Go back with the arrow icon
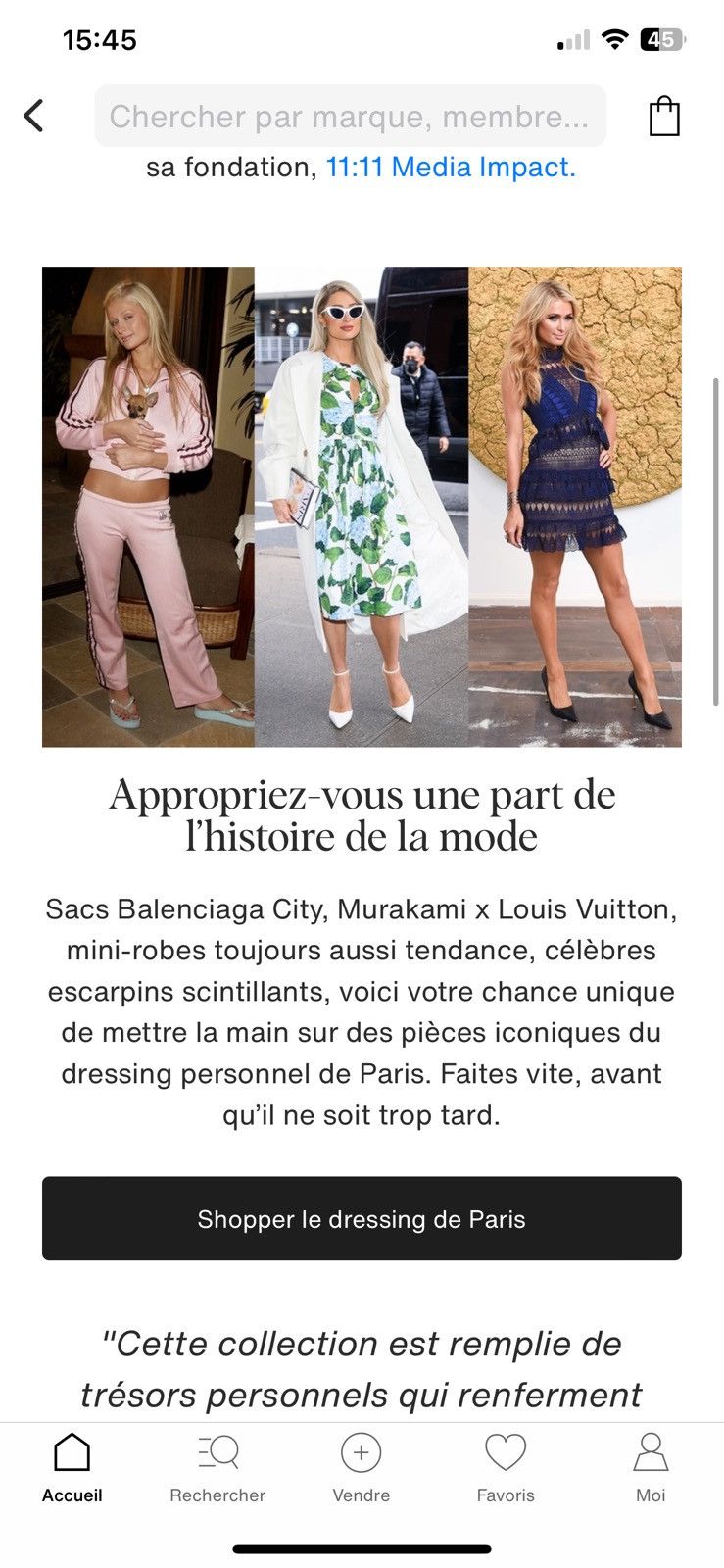 pyautogui.click(x=33, y=116)
